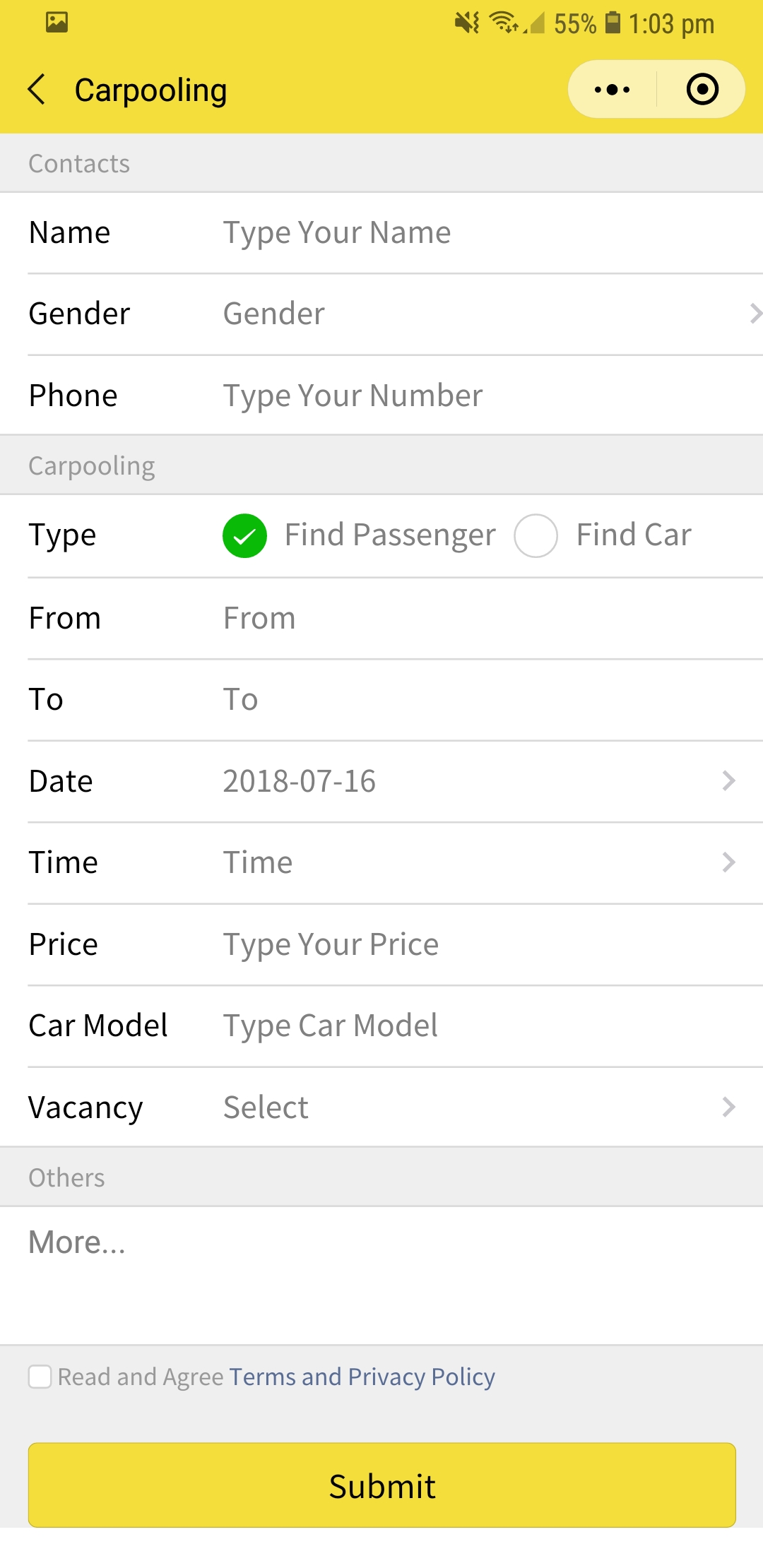Open the Gender selection picker

pos(381,313)
